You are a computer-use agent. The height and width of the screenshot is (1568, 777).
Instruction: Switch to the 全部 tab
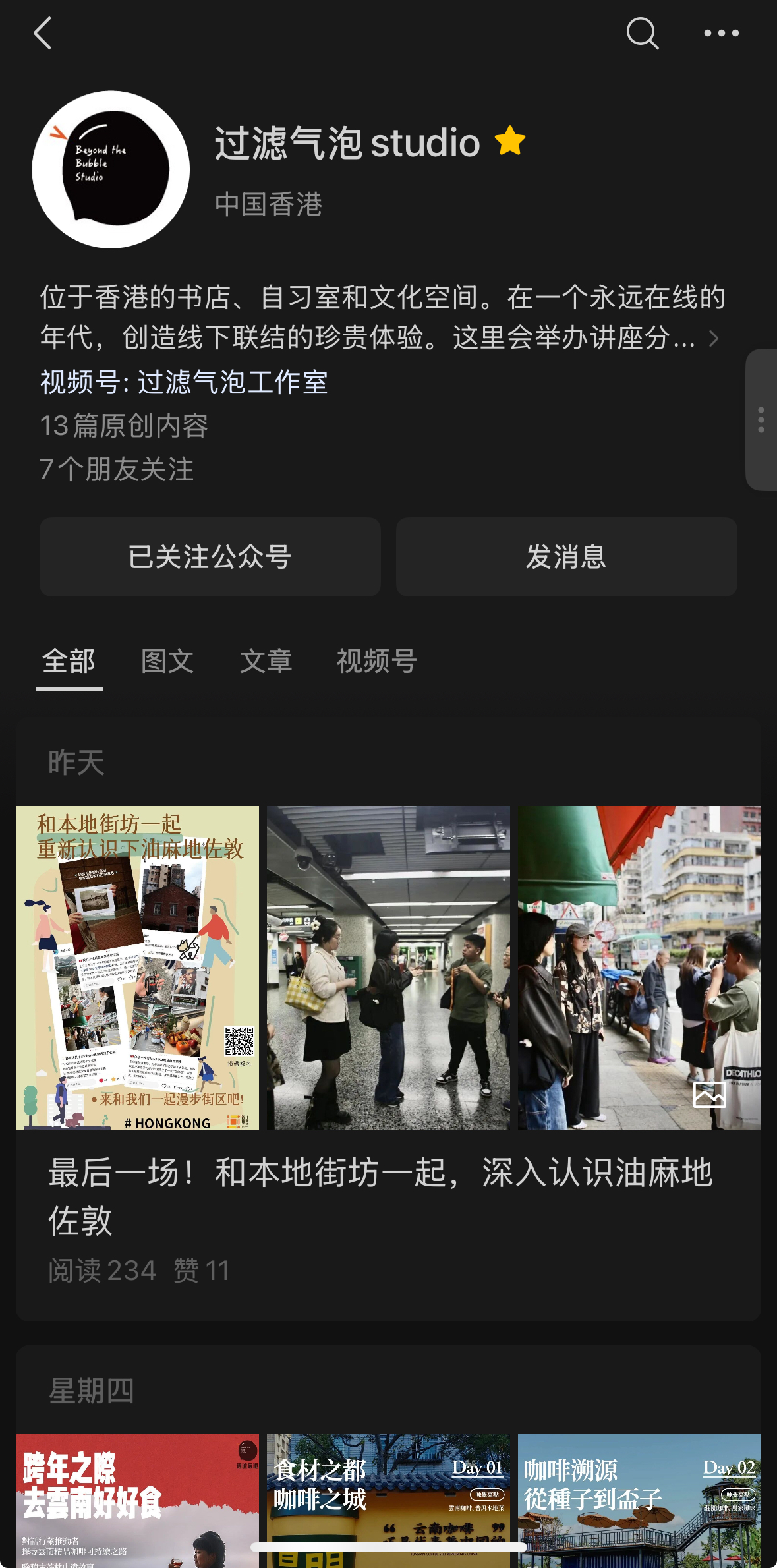tap(69, 661)
